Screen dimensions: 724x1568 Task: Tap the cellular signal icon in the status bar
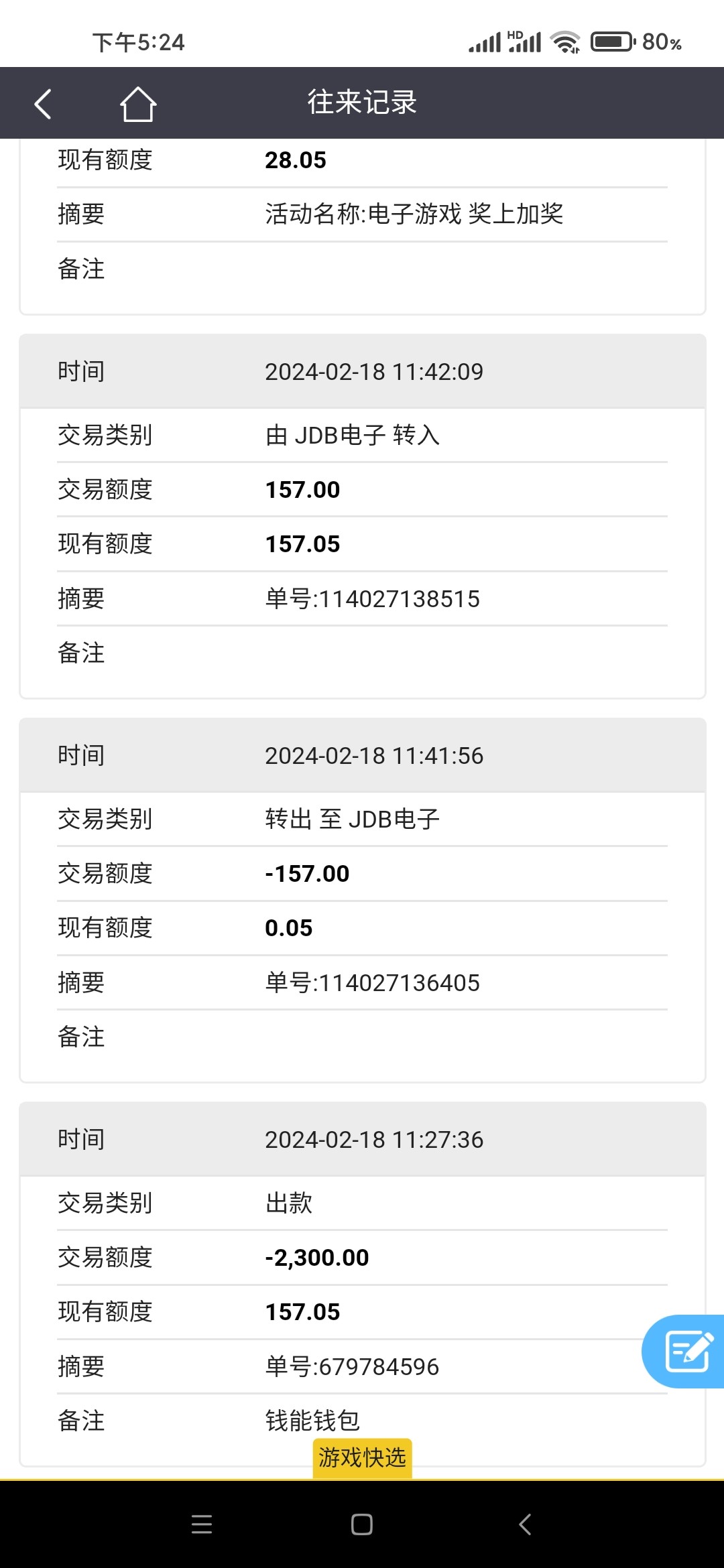tap(485, 42)
